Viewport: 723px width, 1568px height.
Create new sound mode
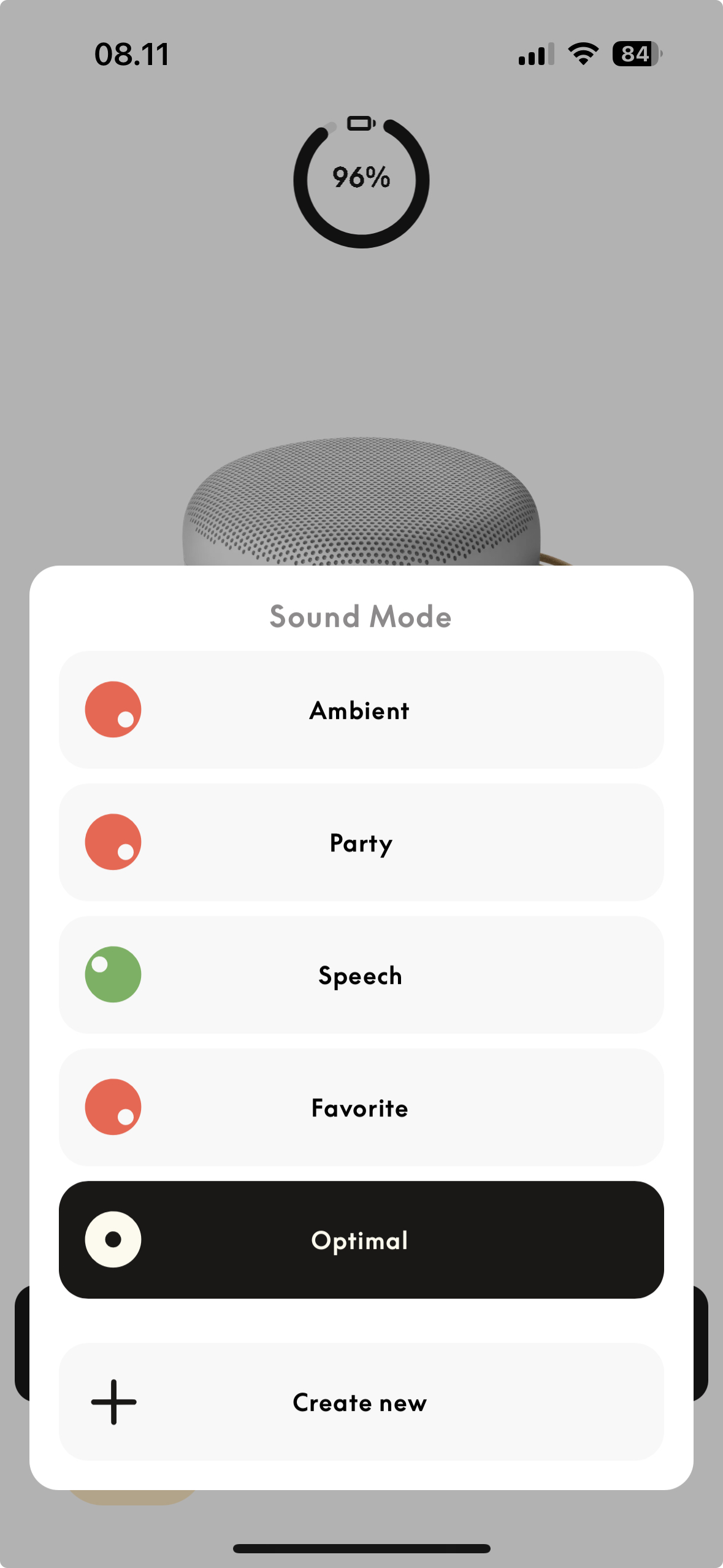pyautogui.click(x=361, y=1402)
